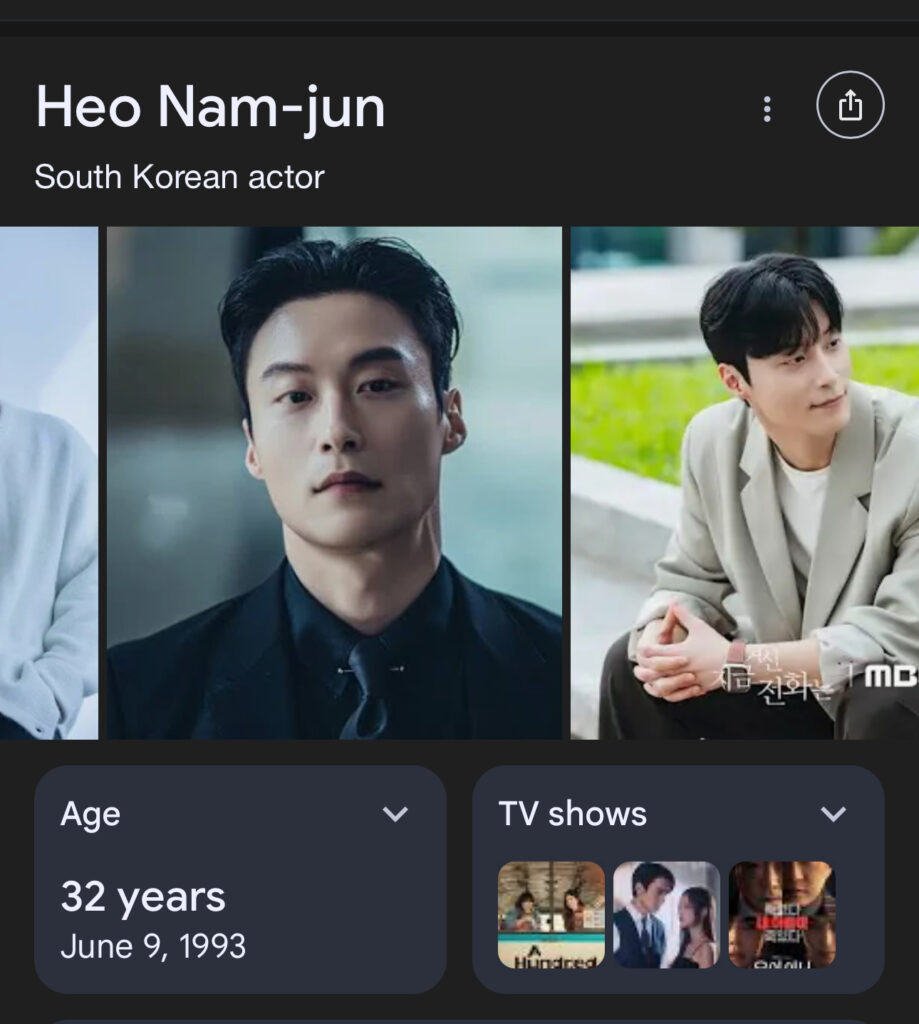
Task: Open the third TV show poster with red text
Action: click(782, 914)
